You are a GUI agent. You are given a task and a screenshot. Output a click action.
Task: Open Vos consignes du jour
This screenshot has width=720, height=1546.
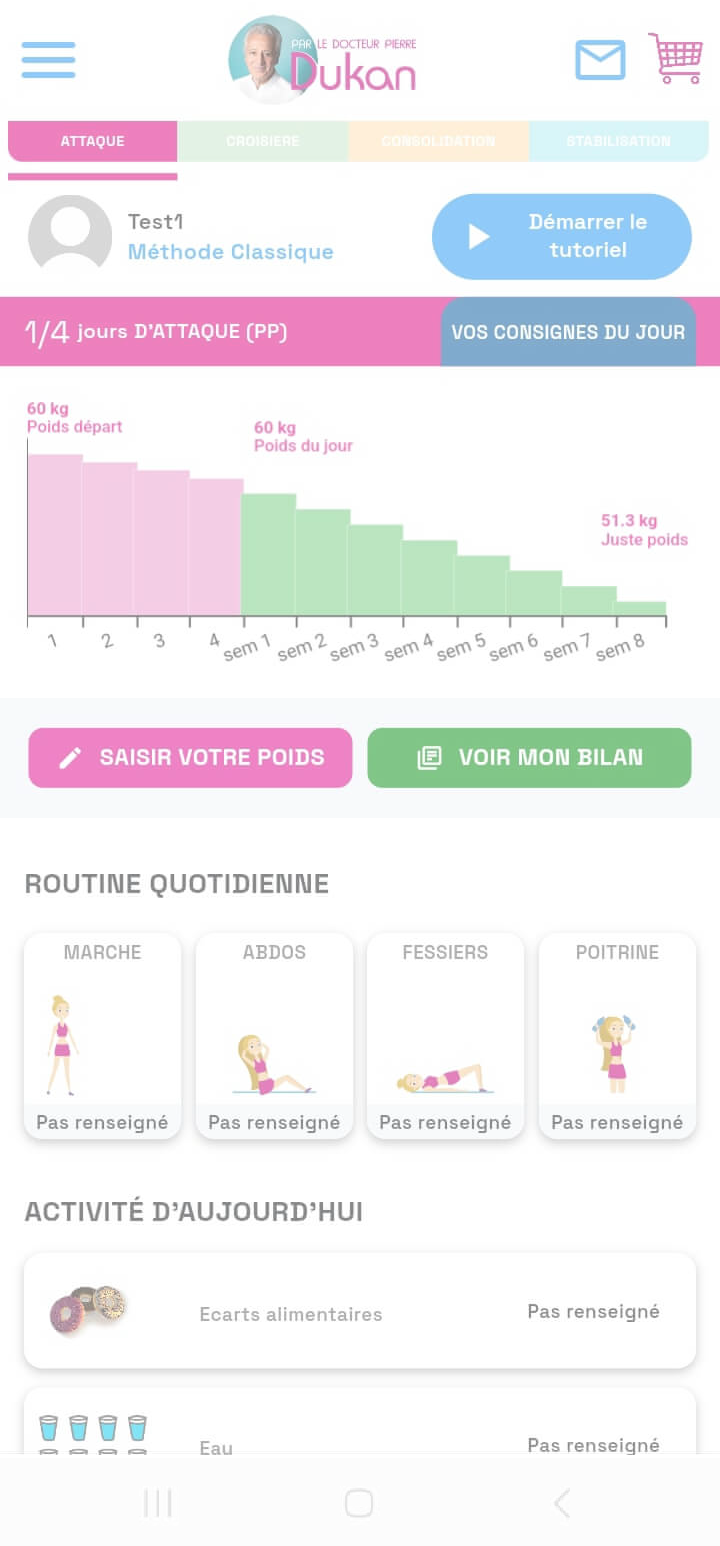point(567,332)
